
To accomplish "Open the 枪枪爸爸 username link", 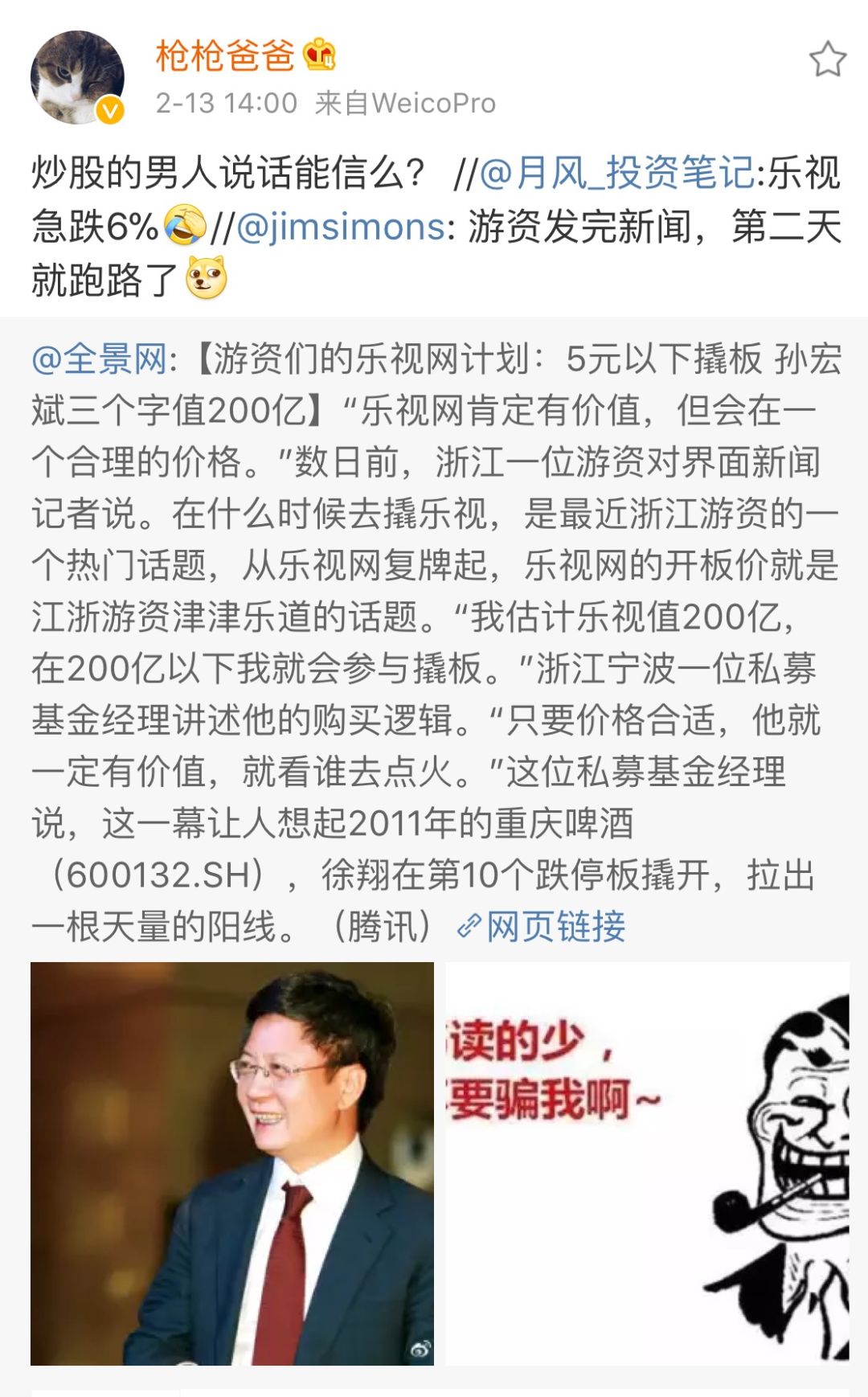I will [x=225, y=55].
